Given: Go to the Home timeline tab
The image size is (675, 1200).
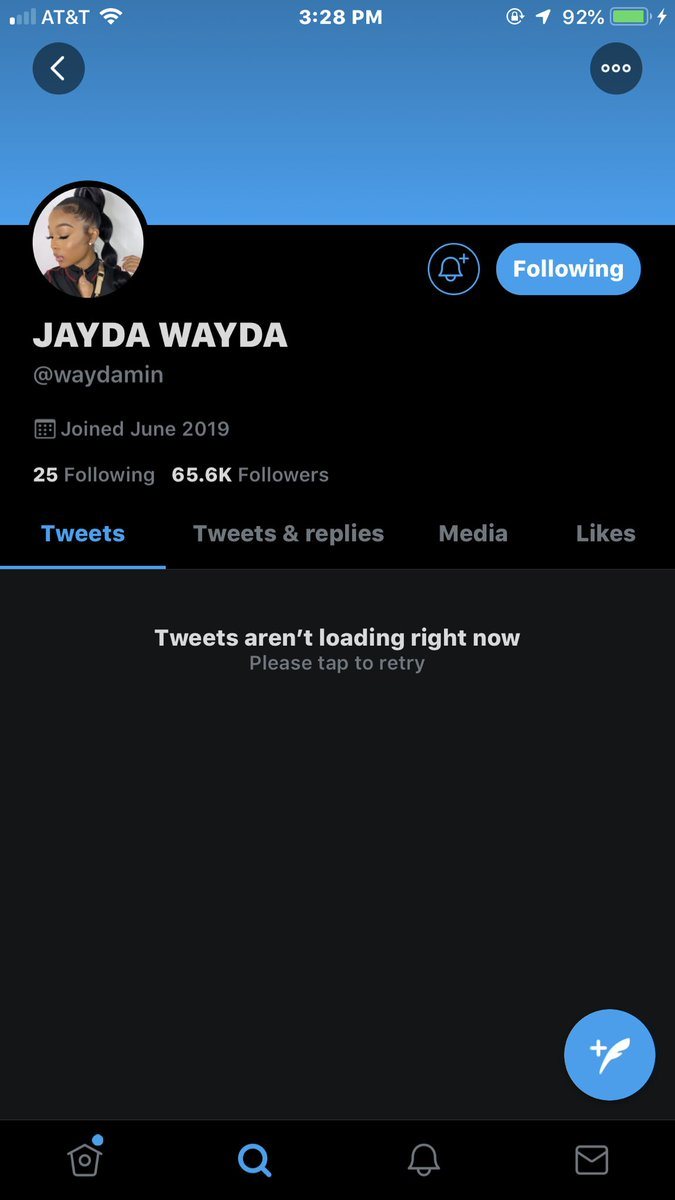Looking at the screenshot, I should click(85, 1159).
